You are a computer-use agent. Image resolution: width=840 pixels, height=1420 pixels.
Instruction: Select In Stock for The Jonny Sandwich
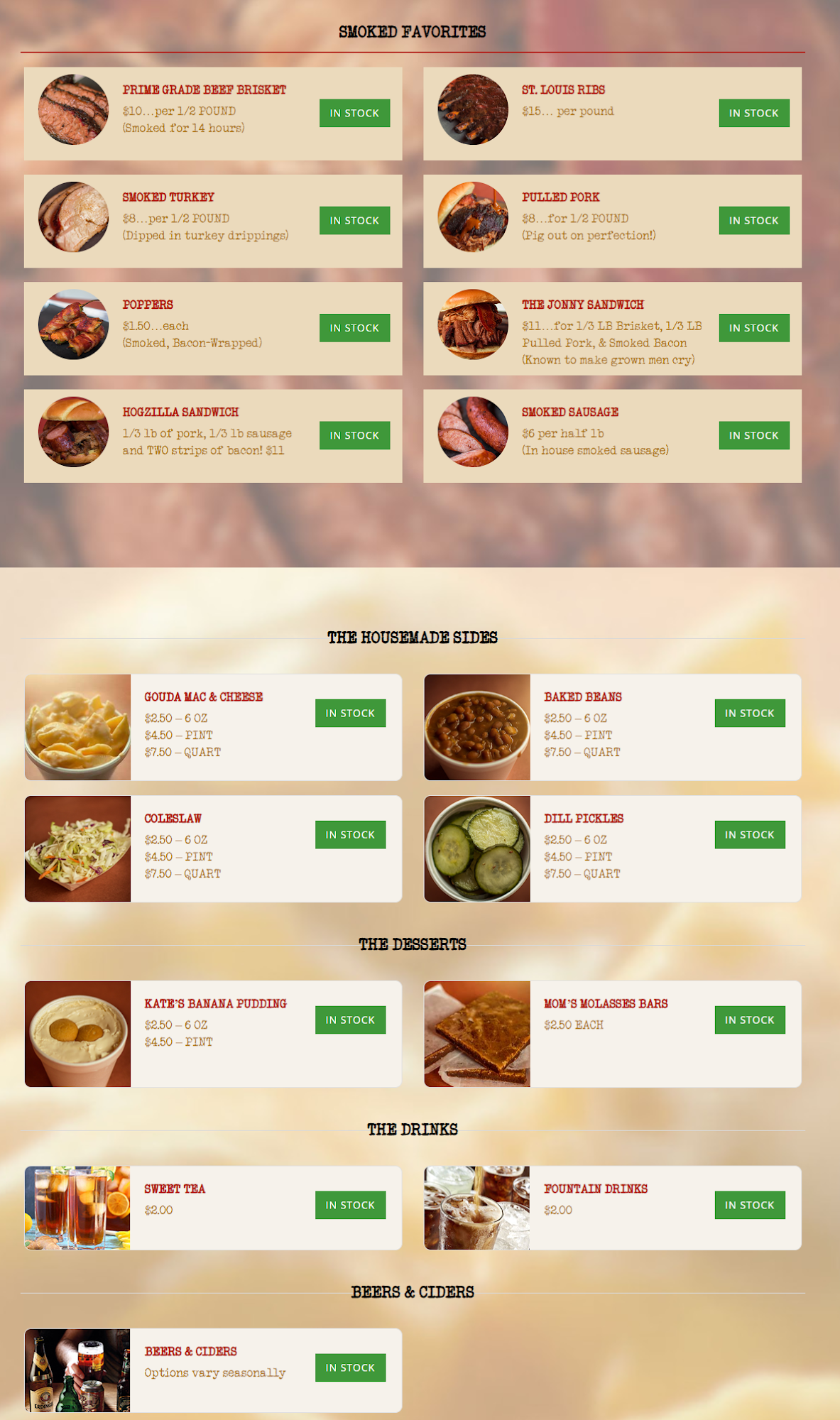point(753,328)
